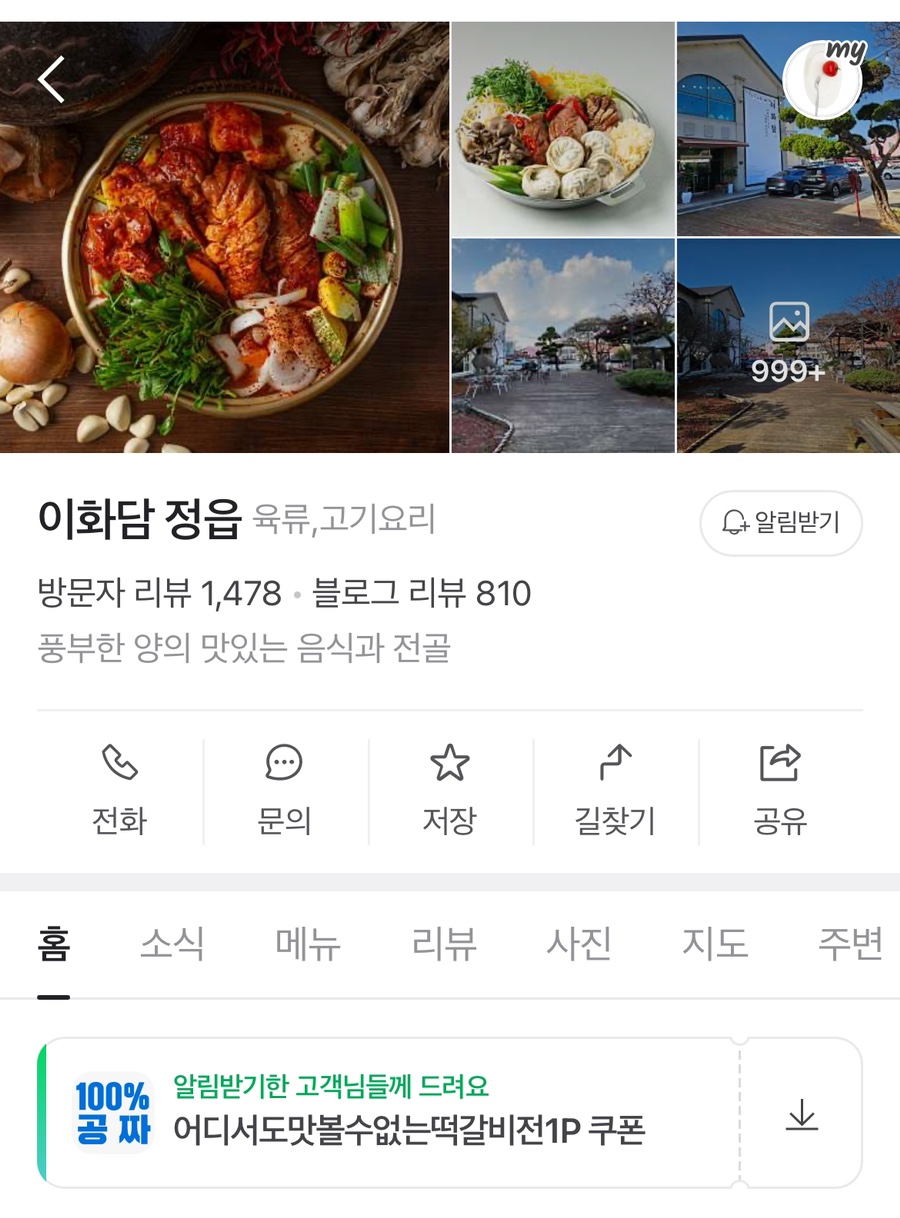Tap the 알림받기 notification button
The image size is (900, 1218).
(780, 522)
